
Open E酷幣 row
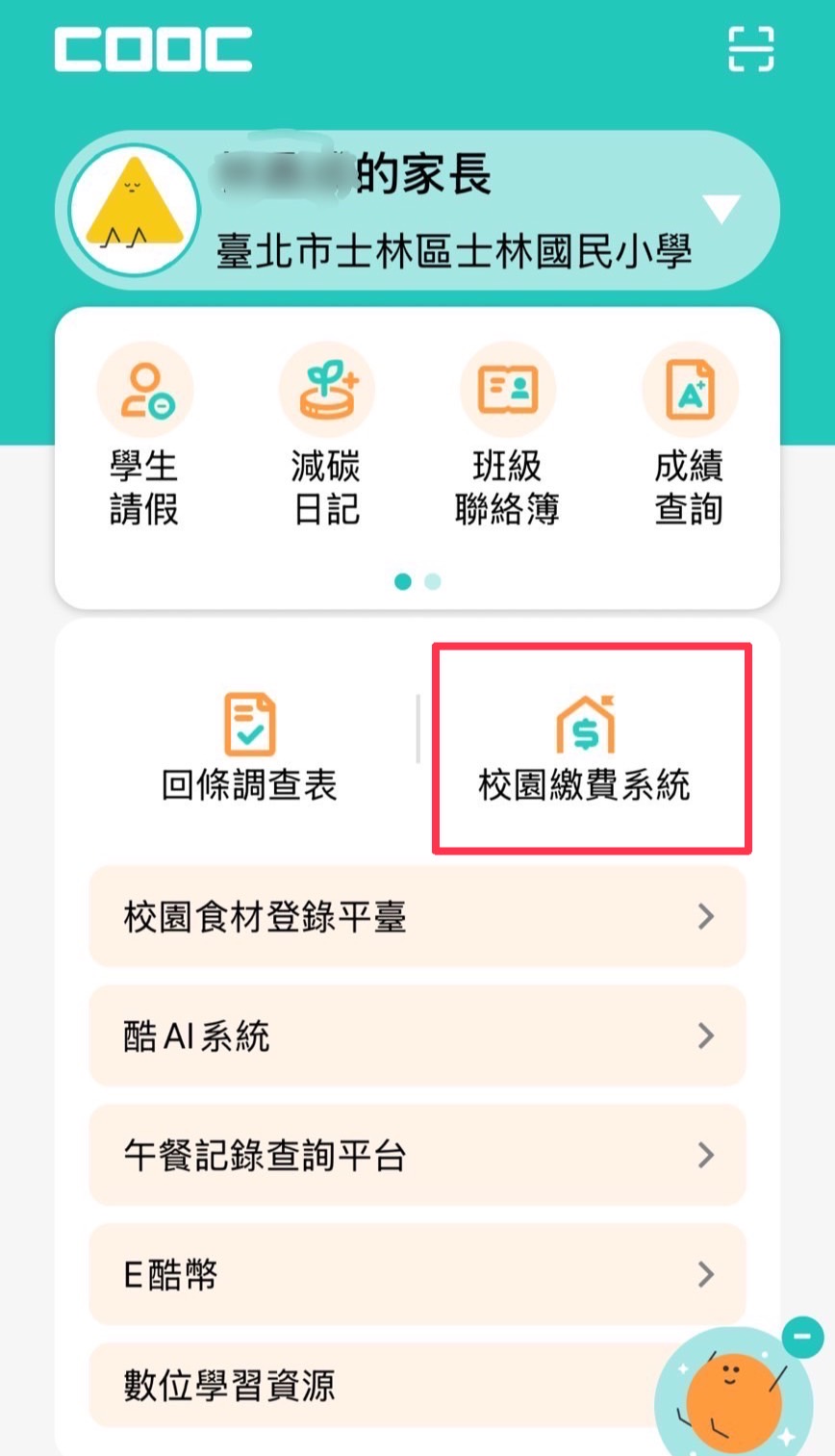coord(417,1274)
